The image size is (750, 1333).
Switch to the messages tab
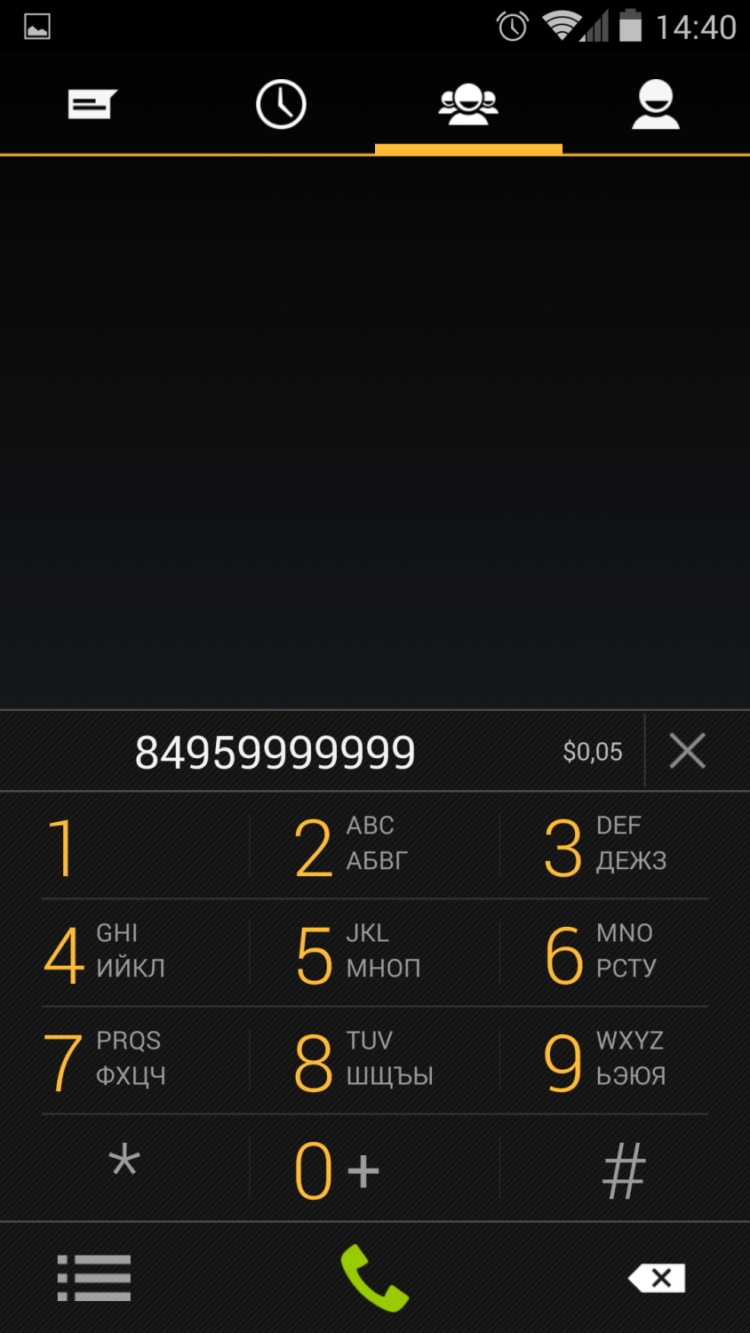click(92, 104)
